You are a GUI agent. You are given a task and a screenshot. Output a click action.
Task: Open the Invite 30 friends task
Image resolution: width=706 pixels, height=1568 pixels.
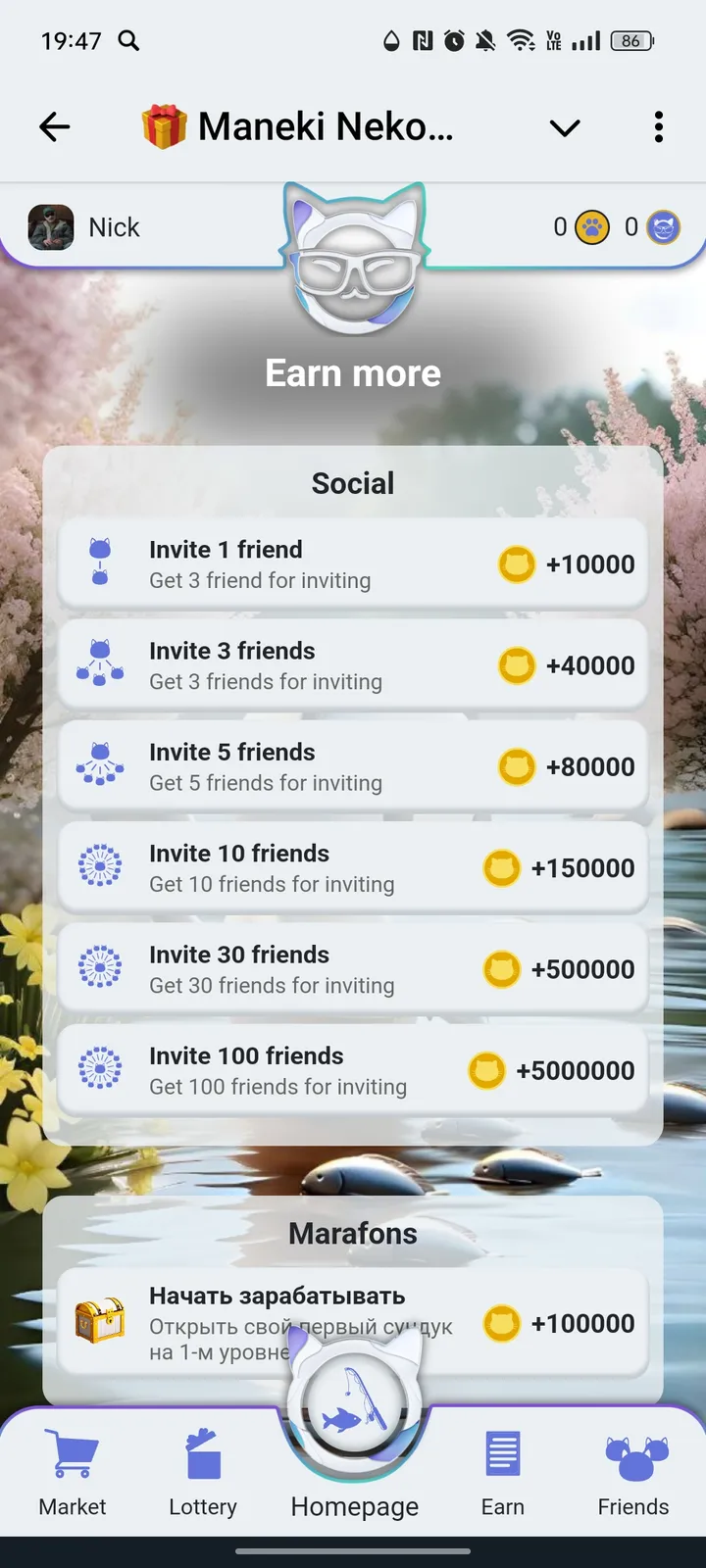(353, 968)
